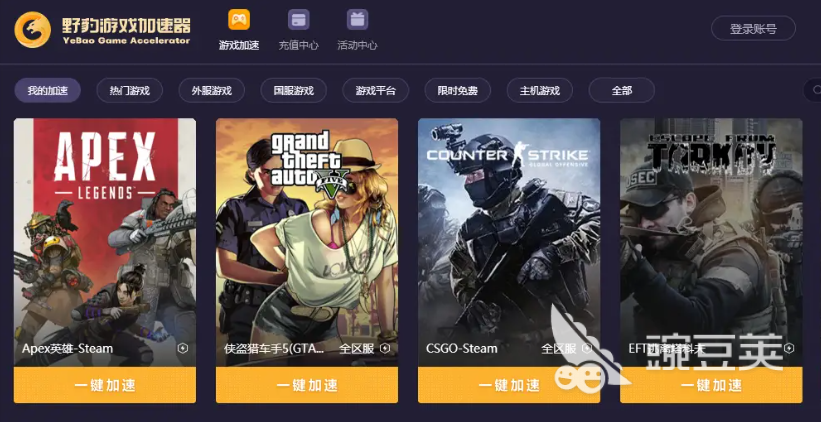The image size is (821, 422).
Task: Show the 游戏平台 category
Action: [376, 91]
